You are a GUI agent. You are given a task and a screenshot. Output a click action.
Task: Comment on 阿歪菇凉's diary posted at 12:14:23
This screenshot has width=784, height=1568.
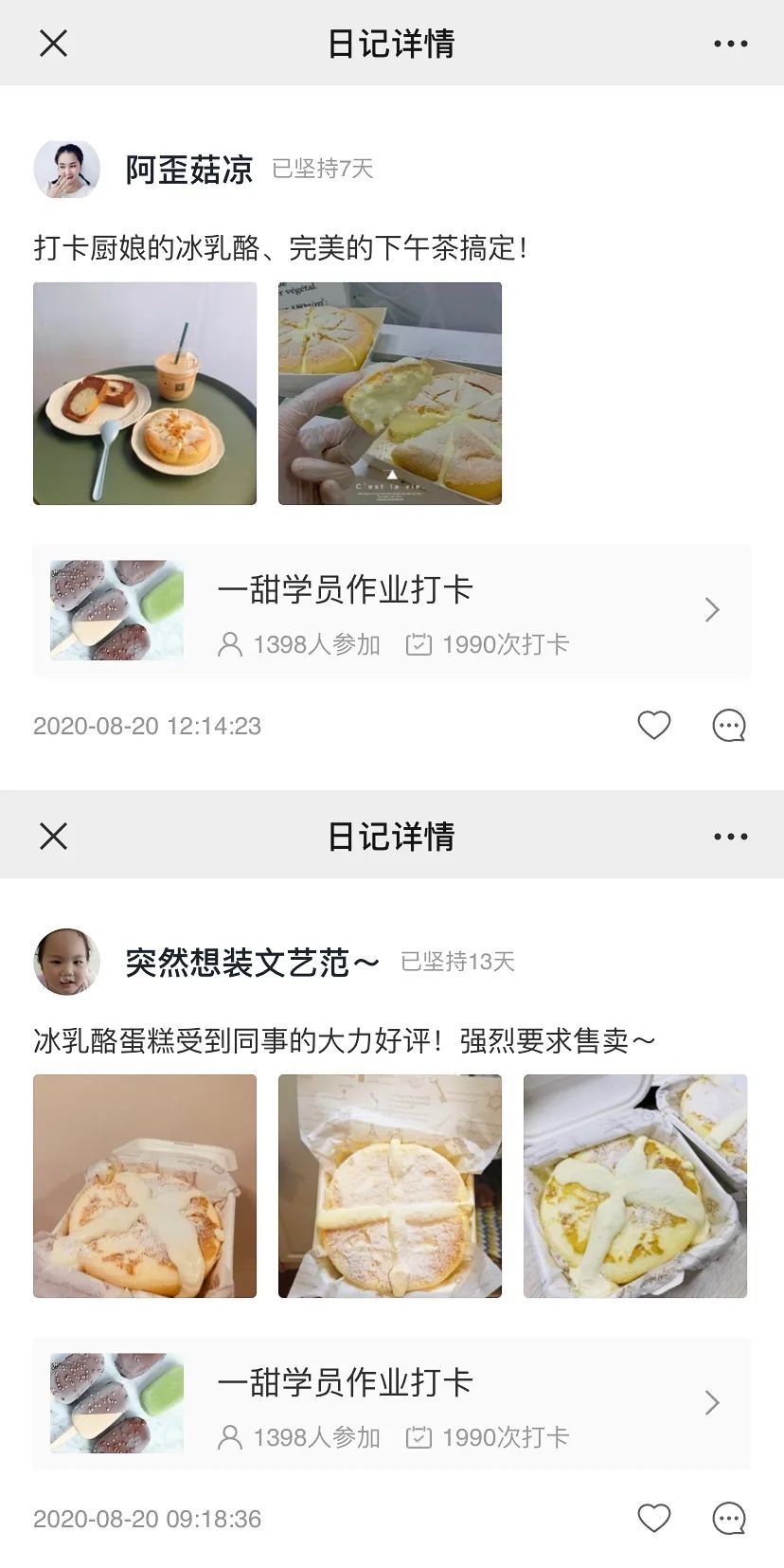click(x=728, y=726)
